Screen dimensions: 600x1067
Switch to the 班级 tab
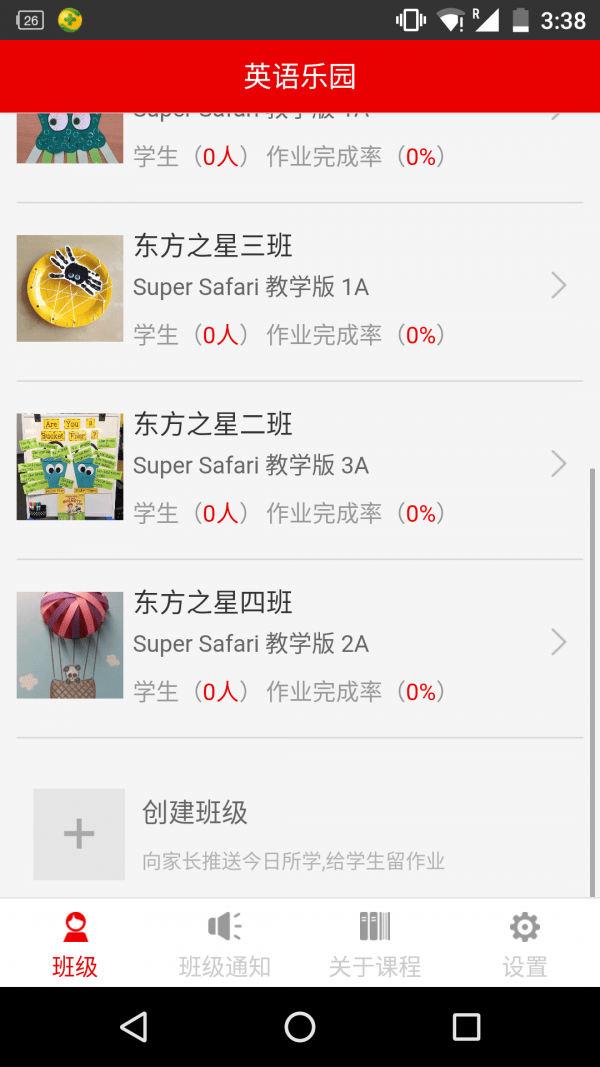(x=75, y=943)
